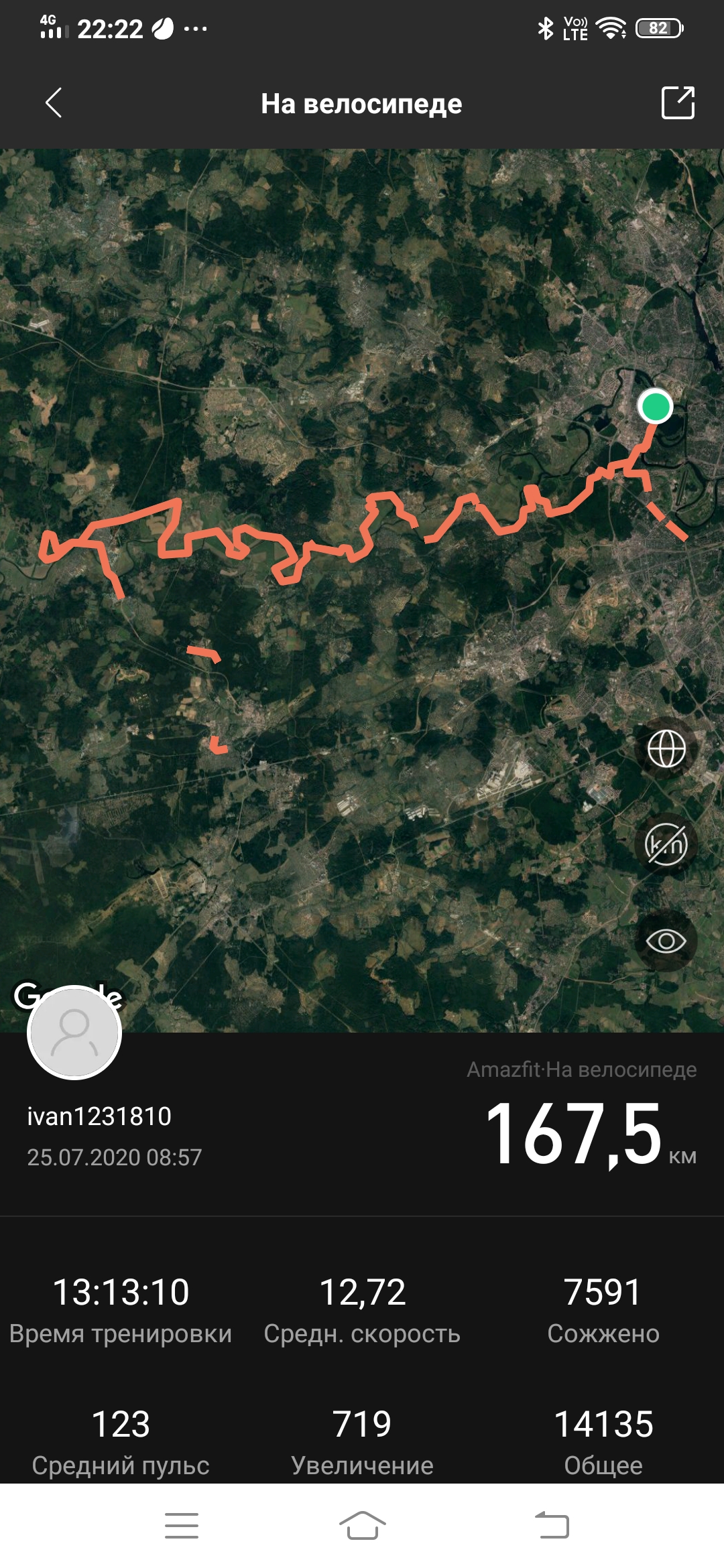Go back from the cycling workout screen

pyautogui.click(x=54, y=103)
